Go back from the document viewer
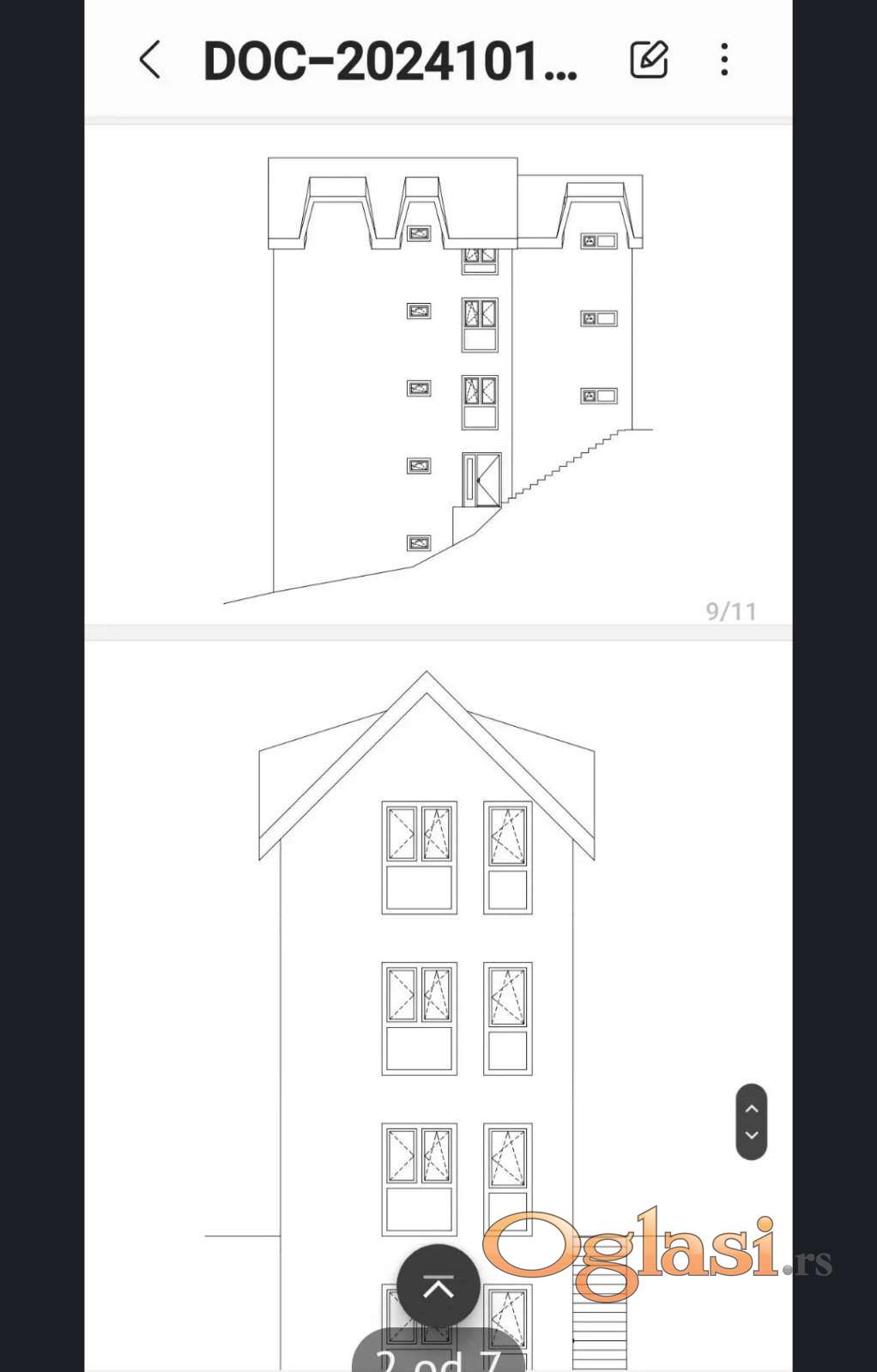Screen dimensions: 877x1372 pyautogui.click(x=150, y=60)
